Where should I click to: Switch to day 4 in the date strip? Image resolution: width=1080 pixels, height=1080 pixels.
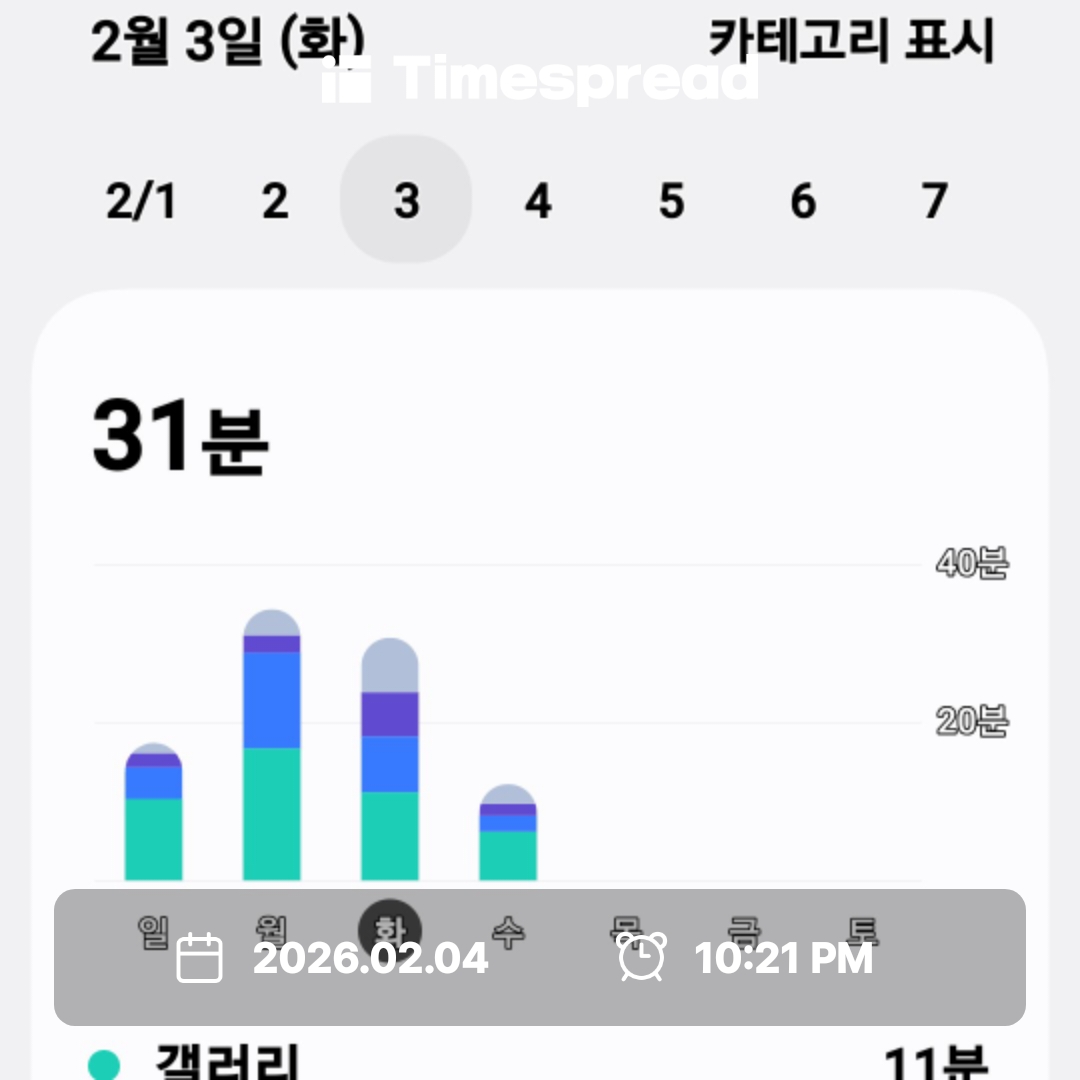click(538, 201)
